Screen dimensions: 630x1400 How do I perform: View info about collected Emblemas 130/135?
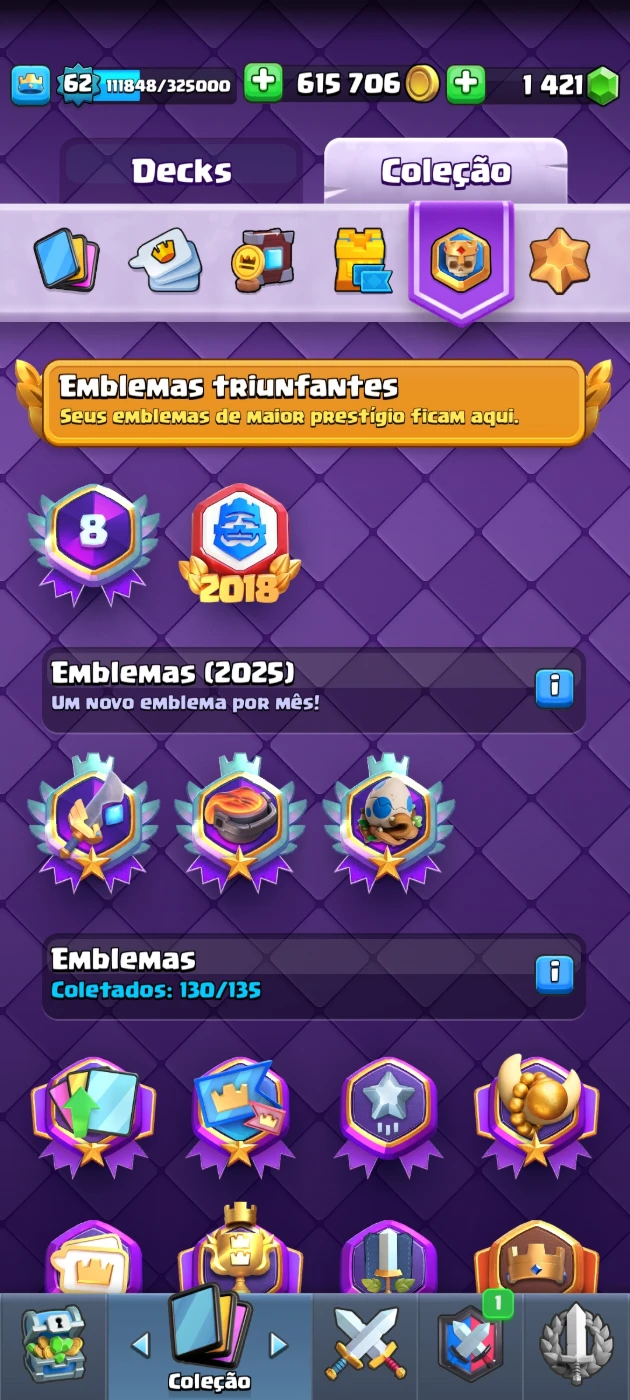(x=554, y=973)
